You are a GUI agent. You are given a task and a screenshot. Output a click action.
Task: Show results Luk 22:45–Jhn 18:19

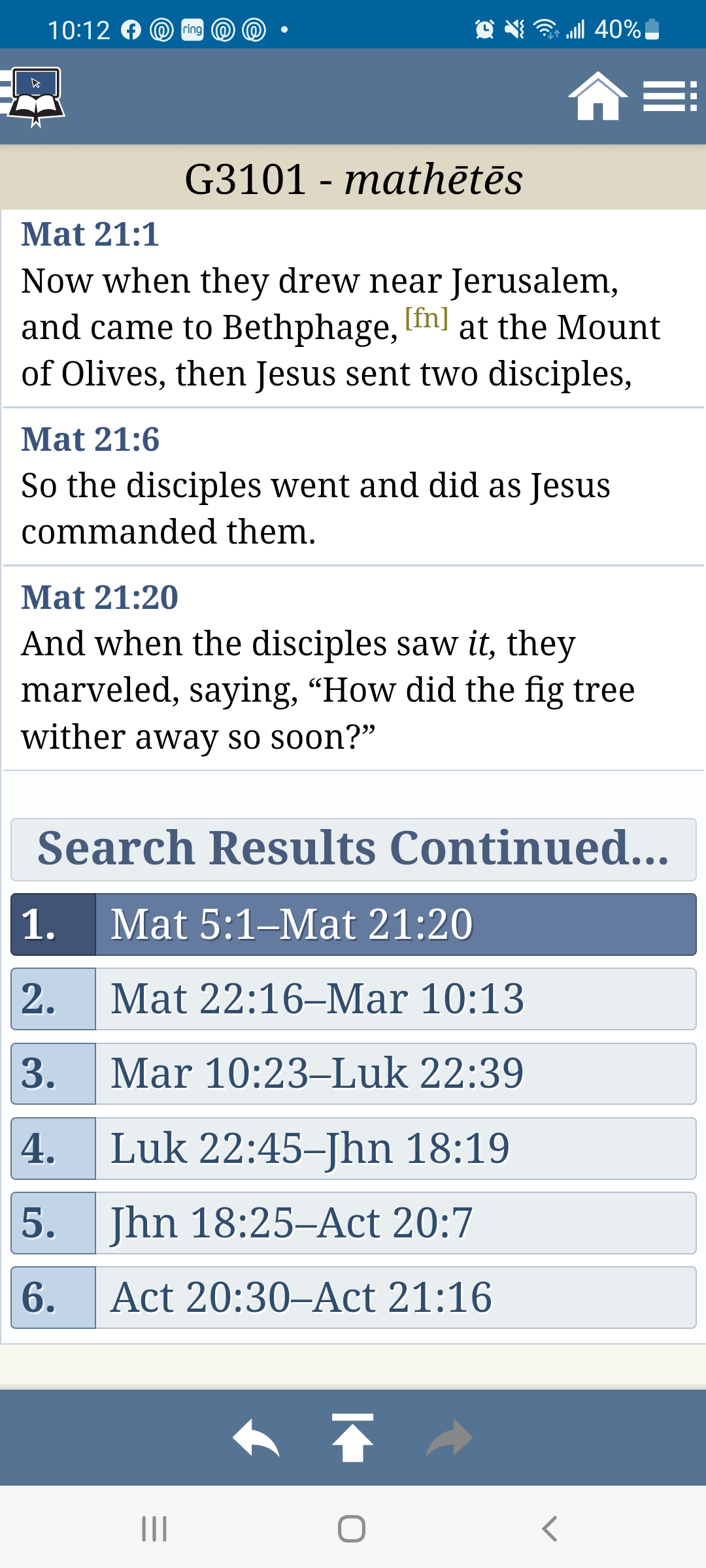353,1149
